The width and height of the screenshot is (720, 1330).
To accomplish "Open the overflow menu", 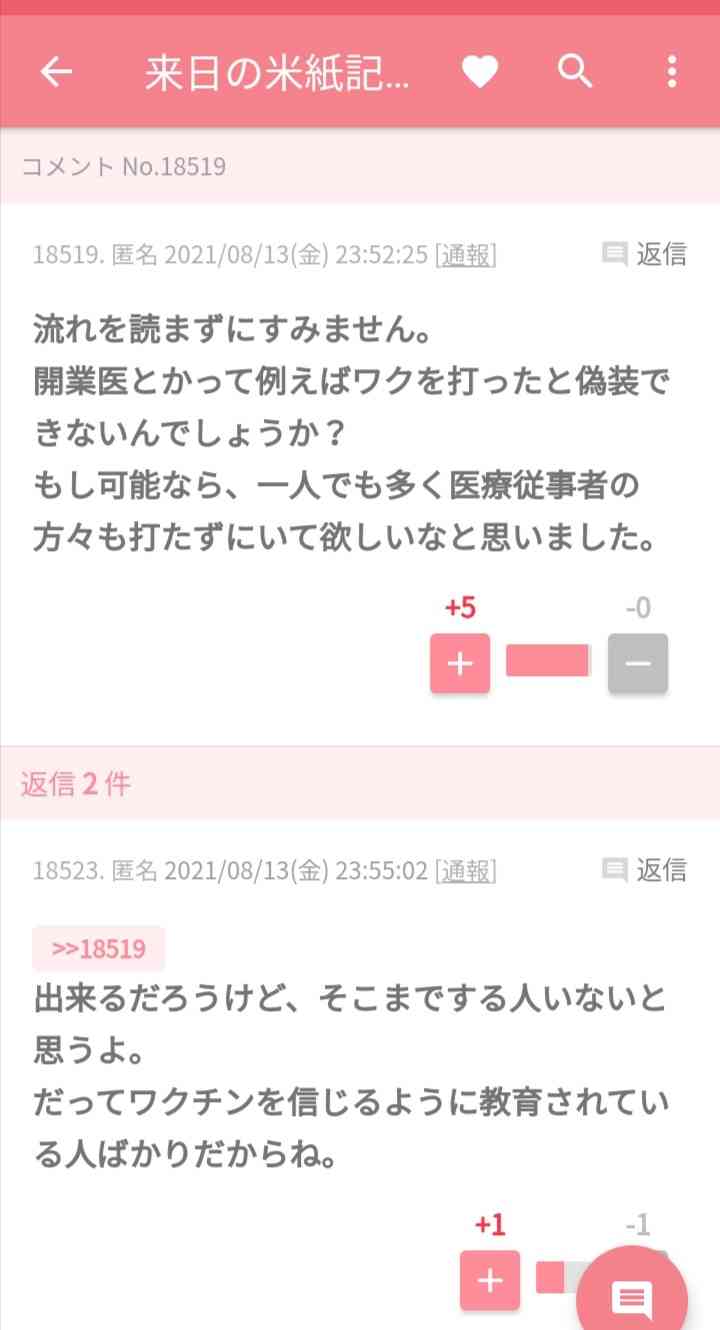I will (x=671, y=72).
